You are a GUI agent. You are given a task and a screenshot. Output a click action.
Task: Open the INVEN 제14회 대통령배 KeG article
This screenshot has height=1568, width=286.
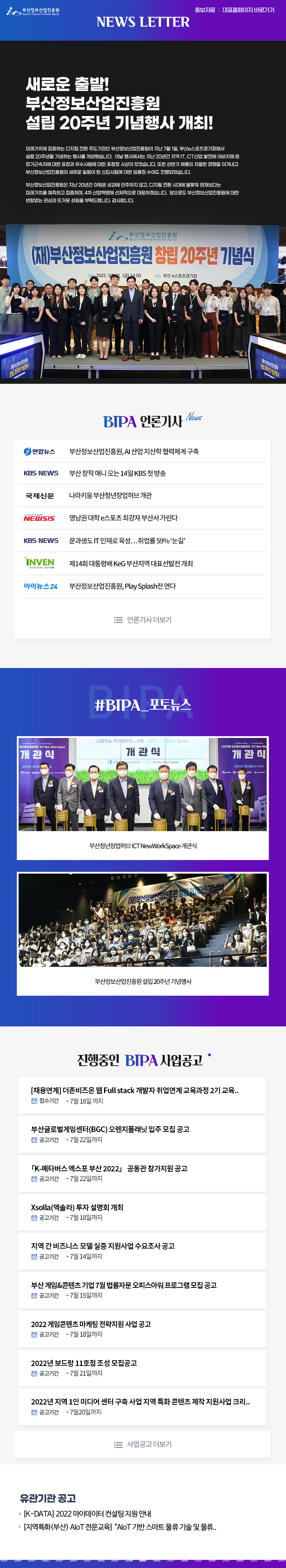130,563
